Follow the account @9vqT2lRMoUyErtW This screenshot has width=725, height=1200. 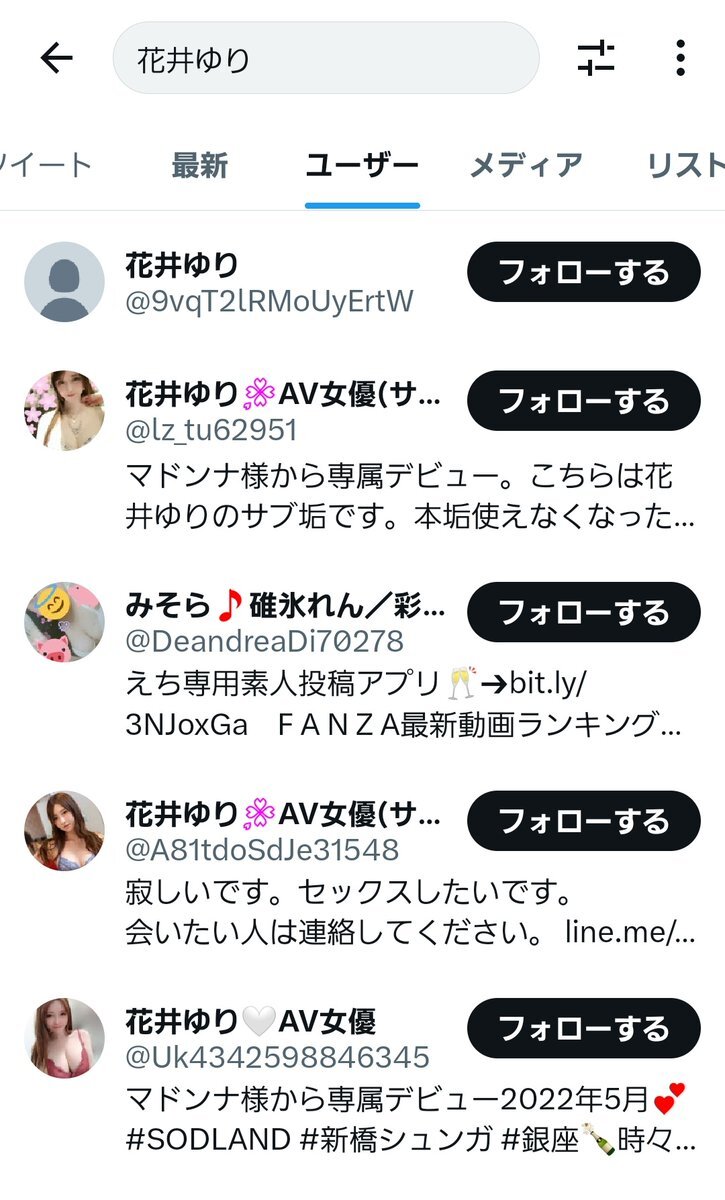click(x=584, y=272)
